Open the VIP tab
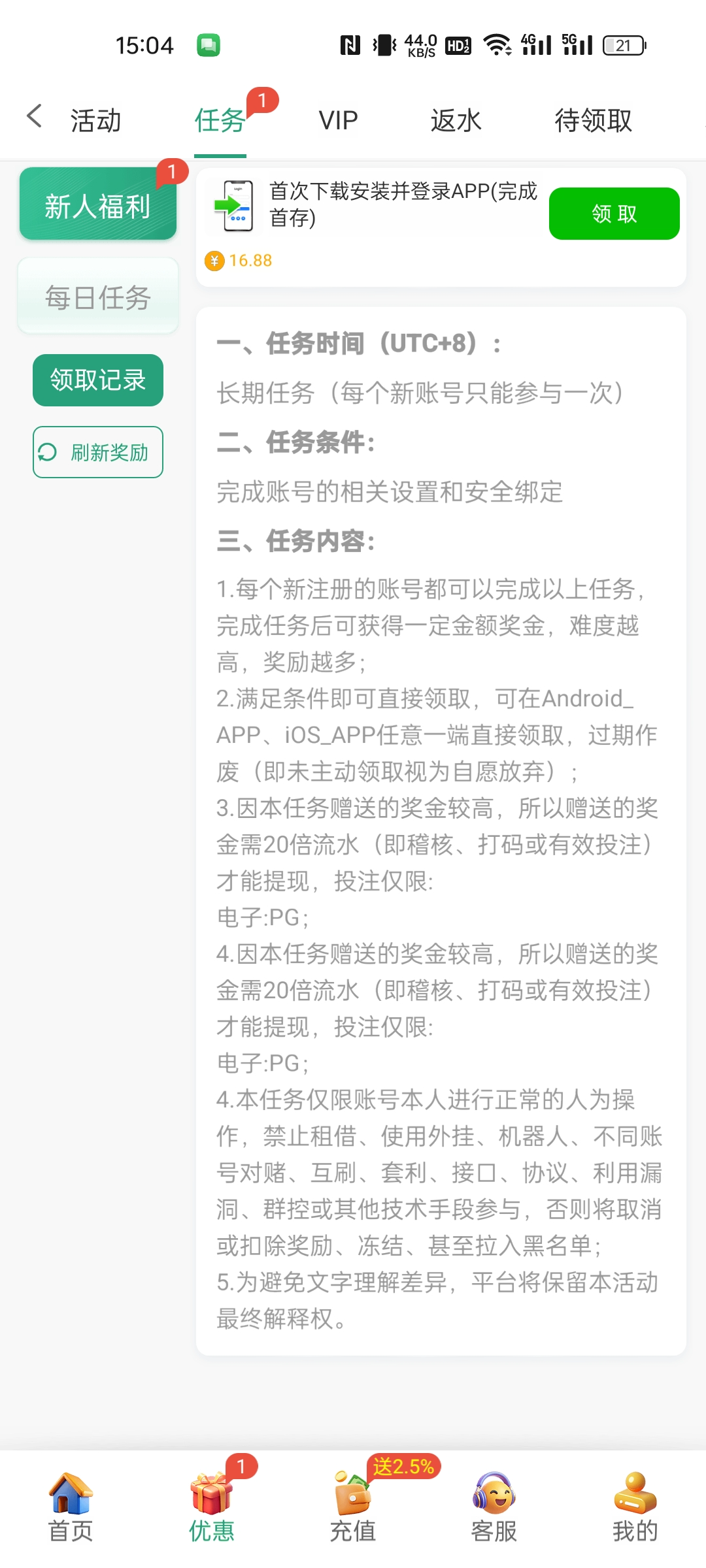The height and width of the screenshot is (1568, 706). click(338, 121)
